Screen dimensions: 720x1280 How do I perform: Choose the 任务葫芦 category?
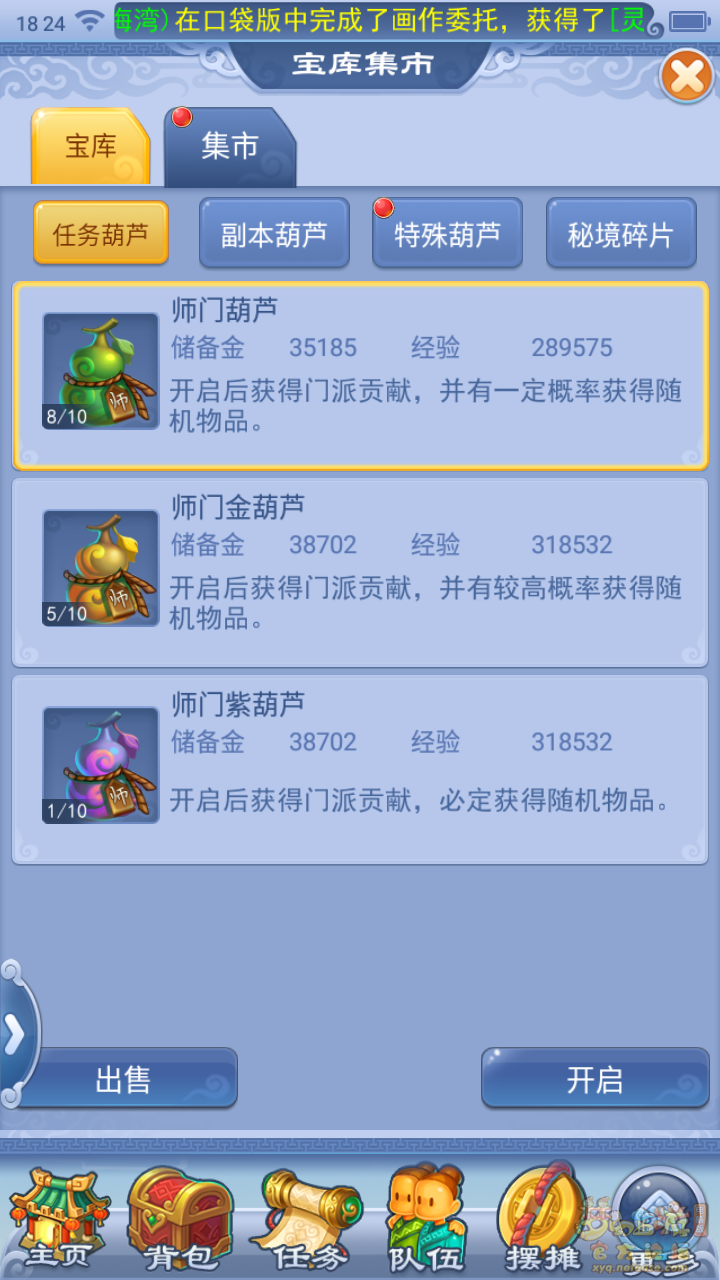[101, 234]
